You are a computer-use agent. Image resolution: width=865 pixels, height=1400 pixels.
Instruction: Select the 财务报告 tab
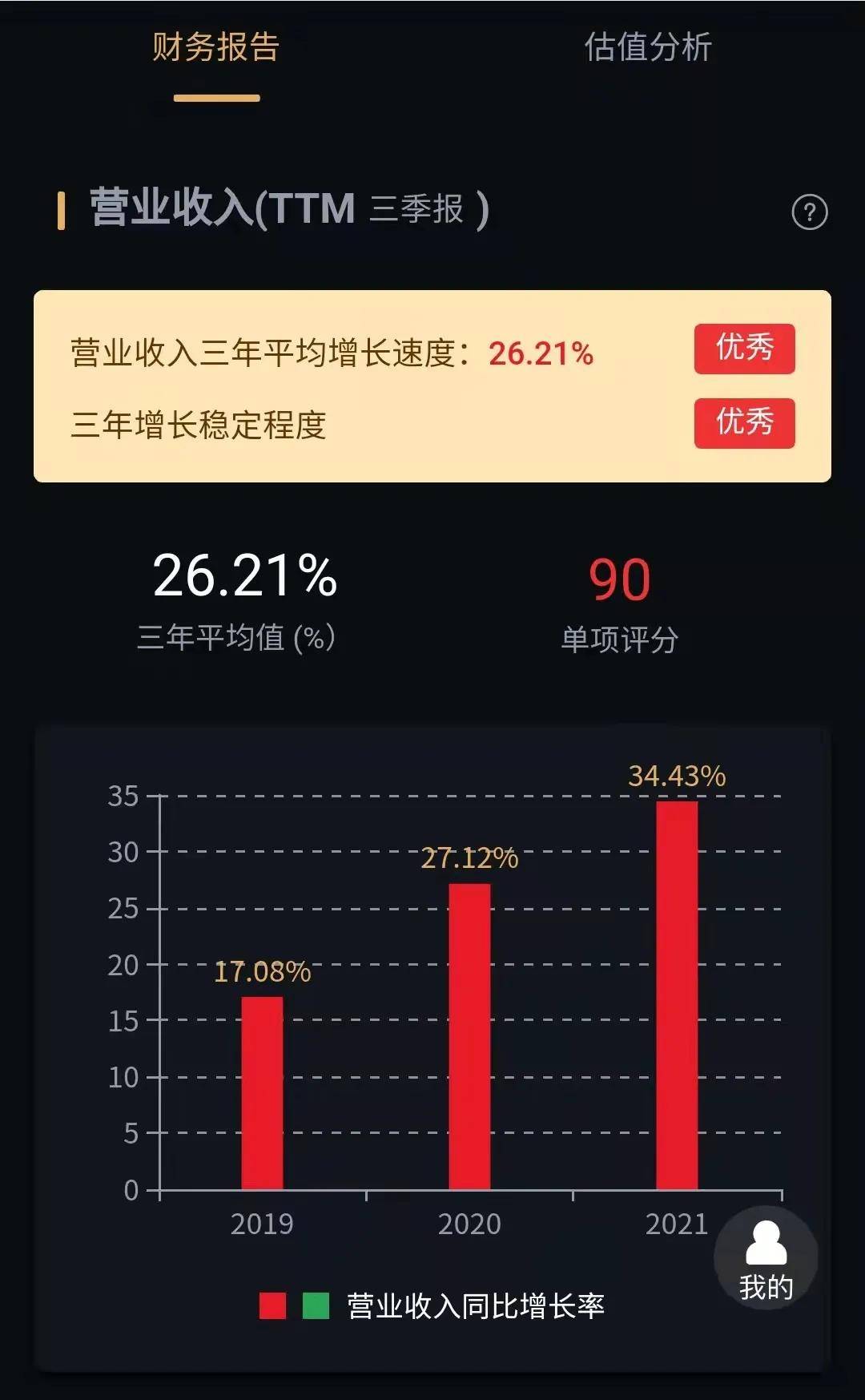[x=216, y=47]
